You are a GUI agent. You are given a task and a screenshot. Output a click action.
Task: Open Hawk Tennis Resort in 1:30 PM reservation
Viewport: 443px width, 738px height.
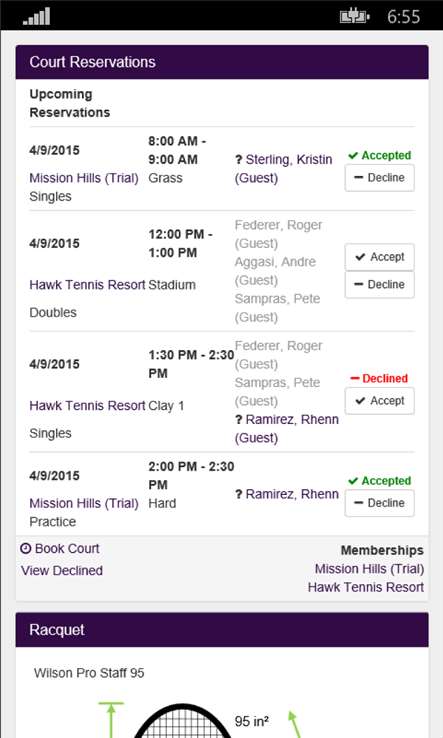click(87, 406)
